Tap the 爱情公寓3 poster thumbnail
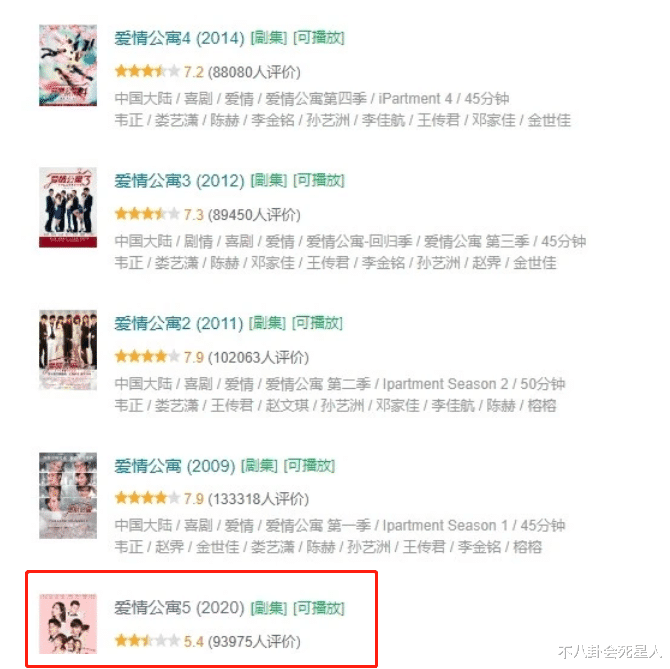The image size is (670, 669). coord(68,207)
